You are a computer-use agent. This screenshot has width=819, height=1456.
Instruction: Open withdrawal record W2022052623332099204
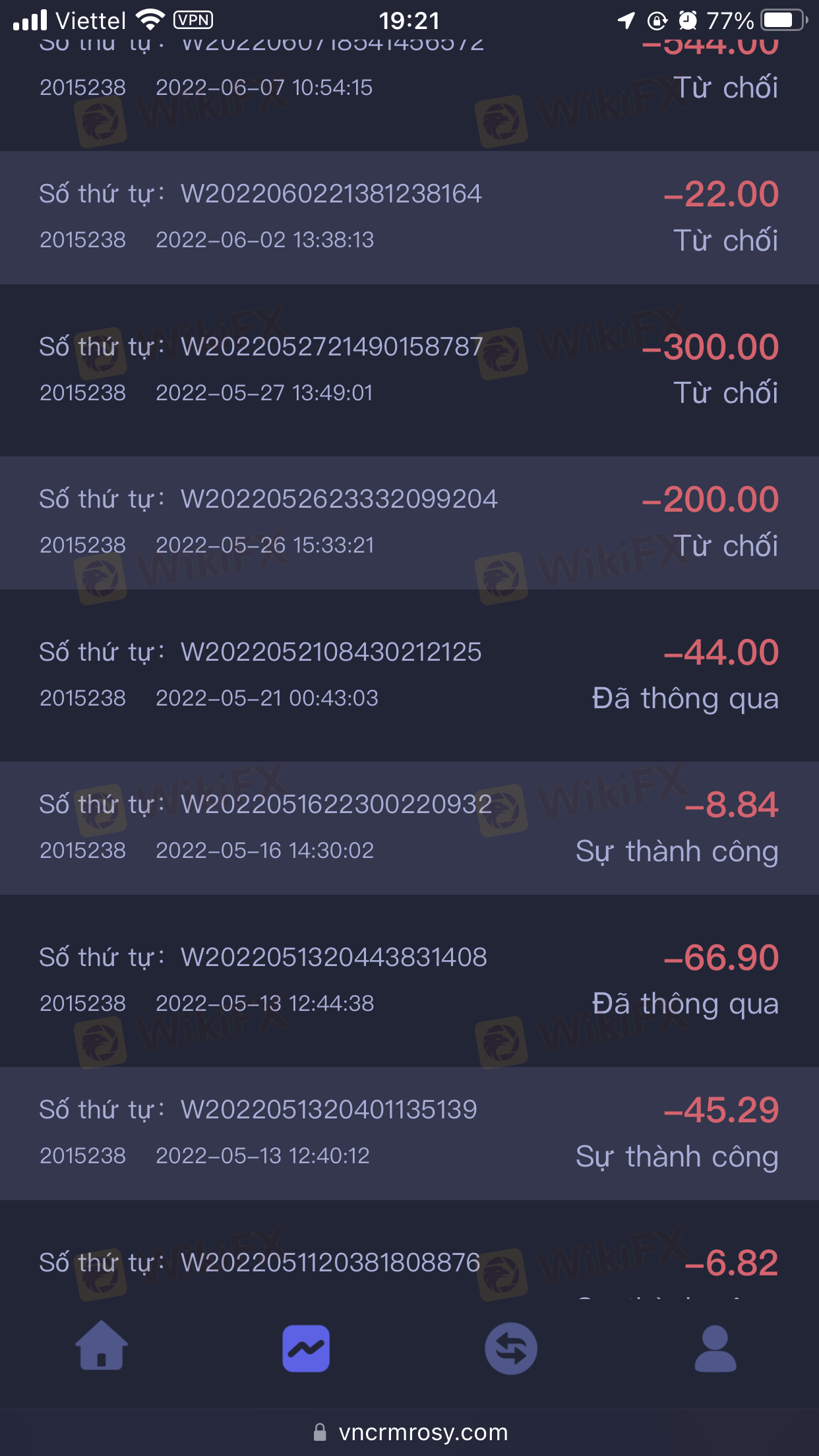point(409,523)
